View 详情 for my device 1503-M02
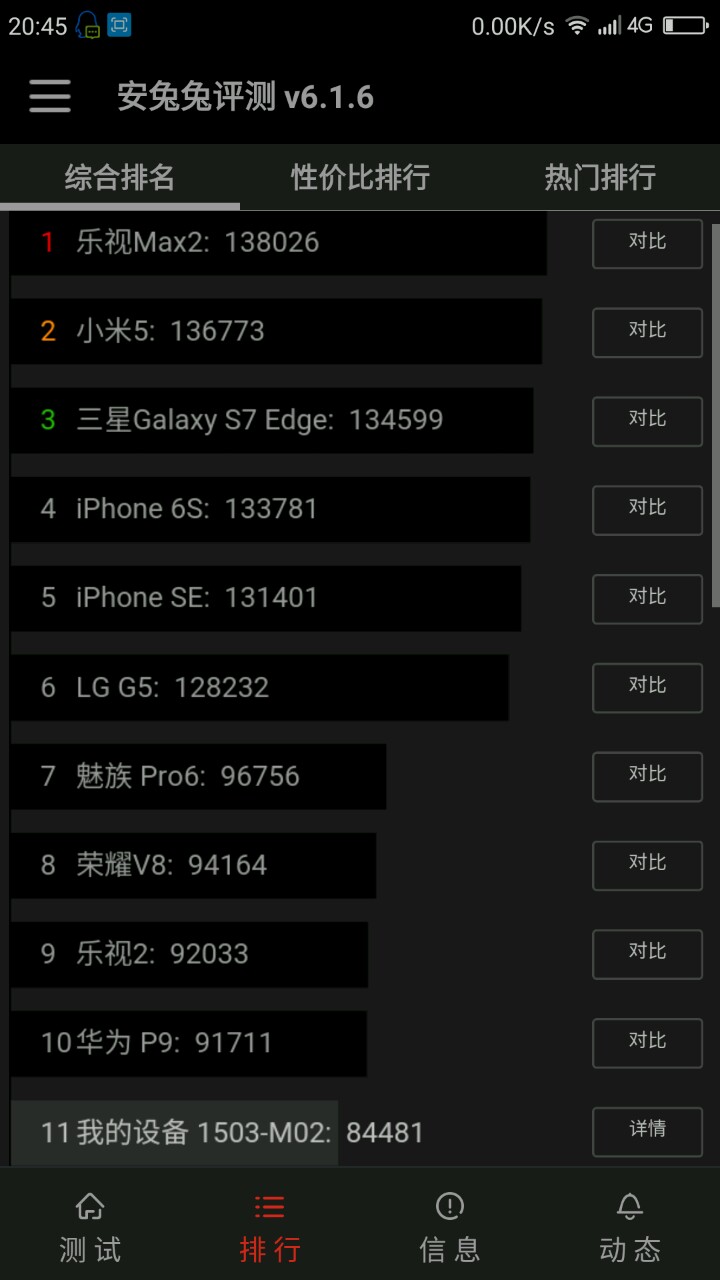 pos(647,1131)
